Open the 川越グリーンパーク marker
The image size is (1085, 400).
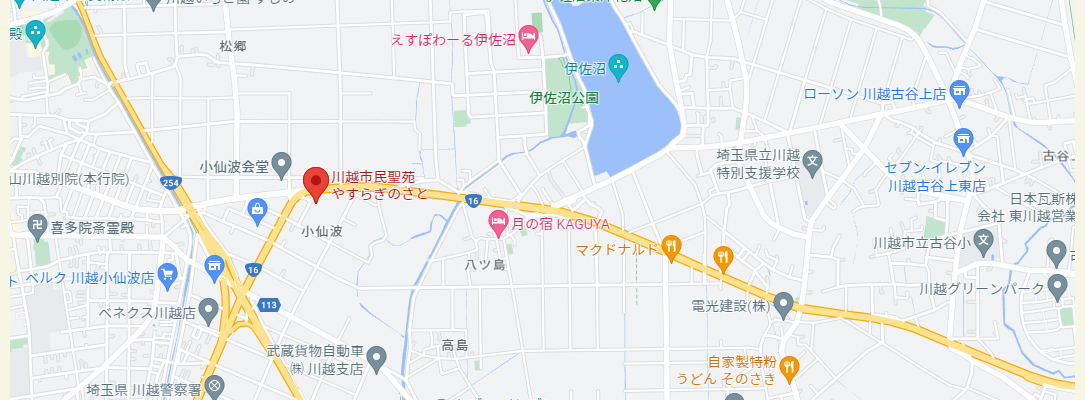point(1057,289)
